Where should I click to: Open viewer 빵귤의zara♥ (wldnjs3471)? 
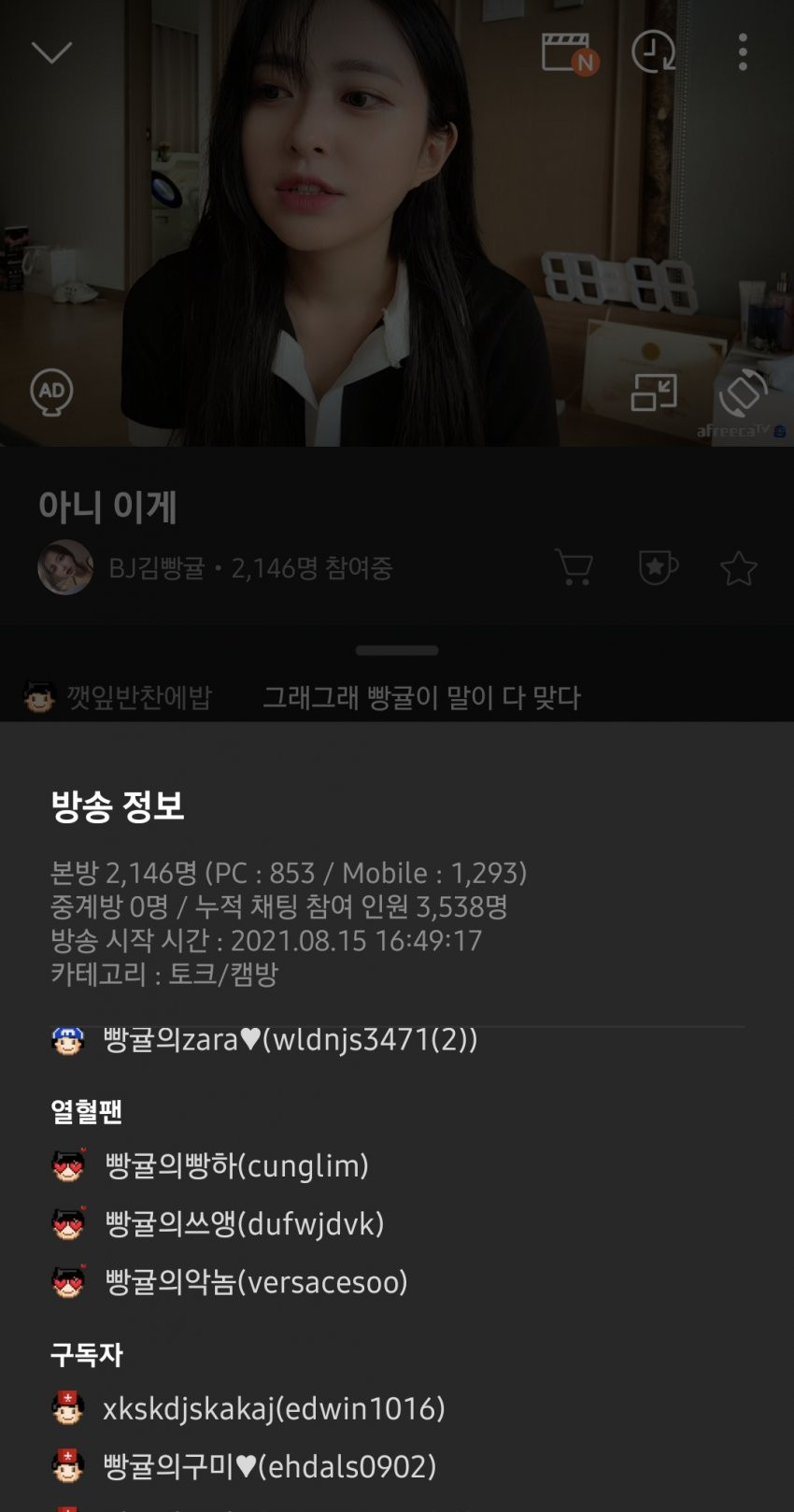coord(290,1040)
